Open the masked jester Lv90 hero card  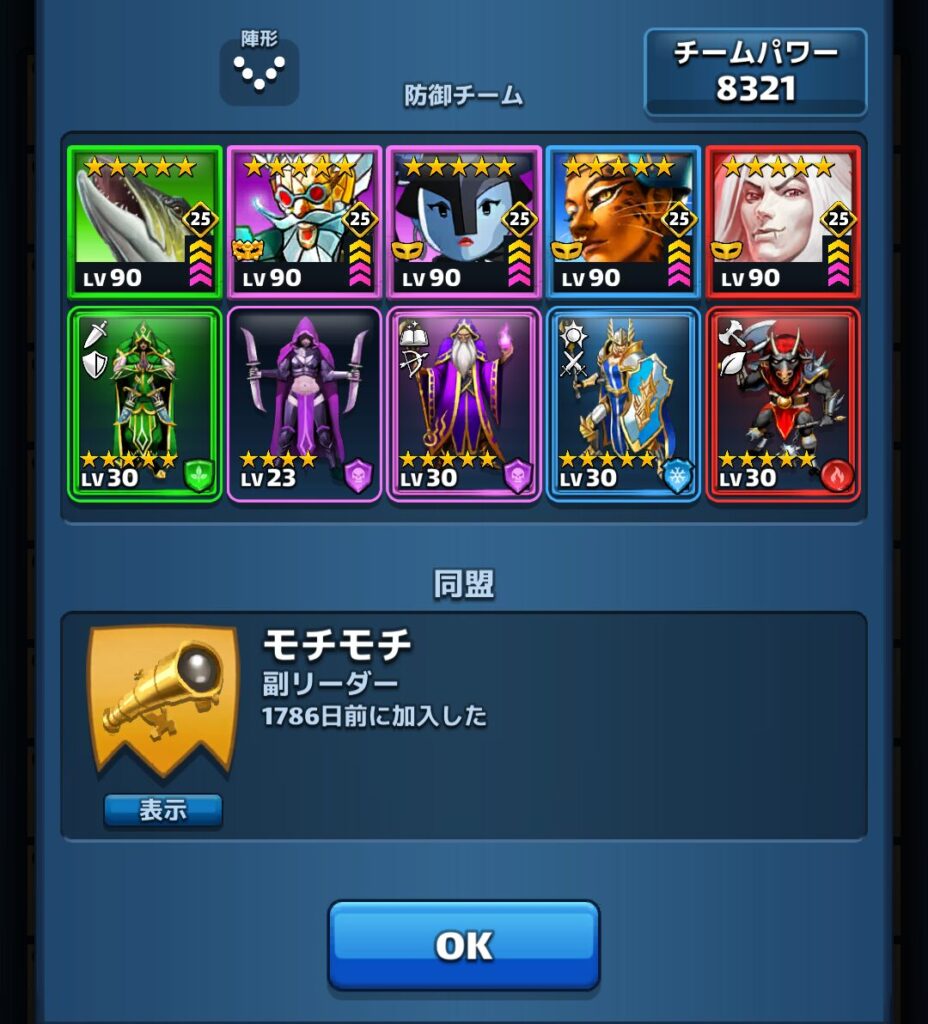[x=304, y=222]
